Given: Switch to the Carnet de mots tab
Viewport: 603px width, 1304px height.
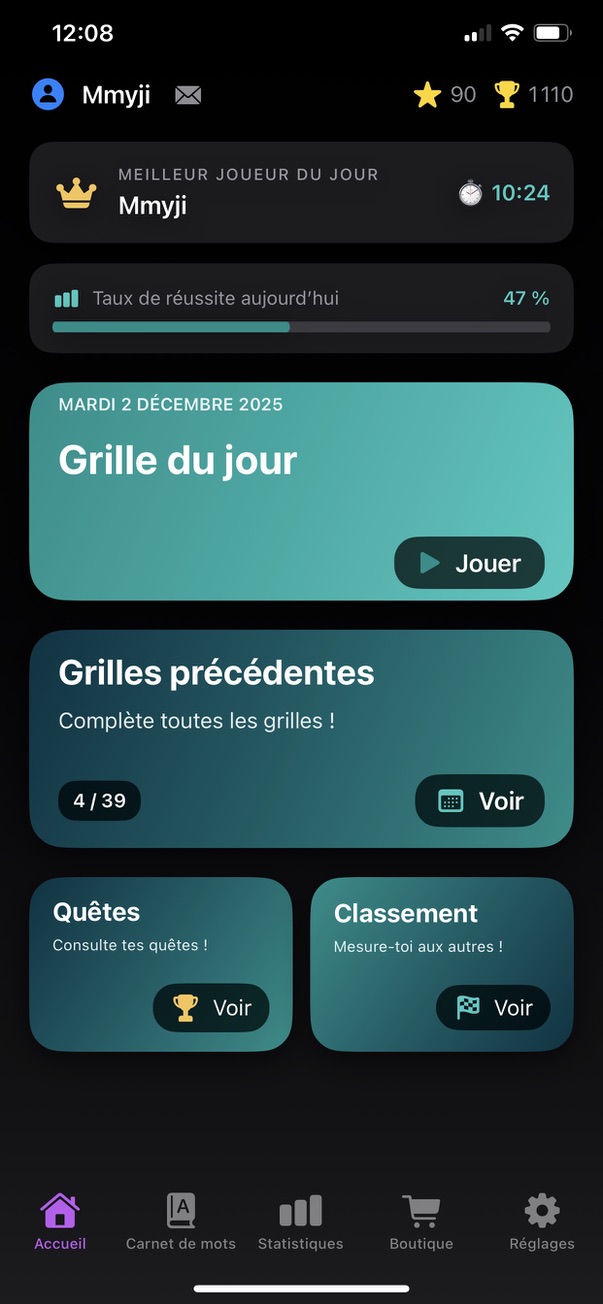Looking at the screenshot, I should 181,1222.
